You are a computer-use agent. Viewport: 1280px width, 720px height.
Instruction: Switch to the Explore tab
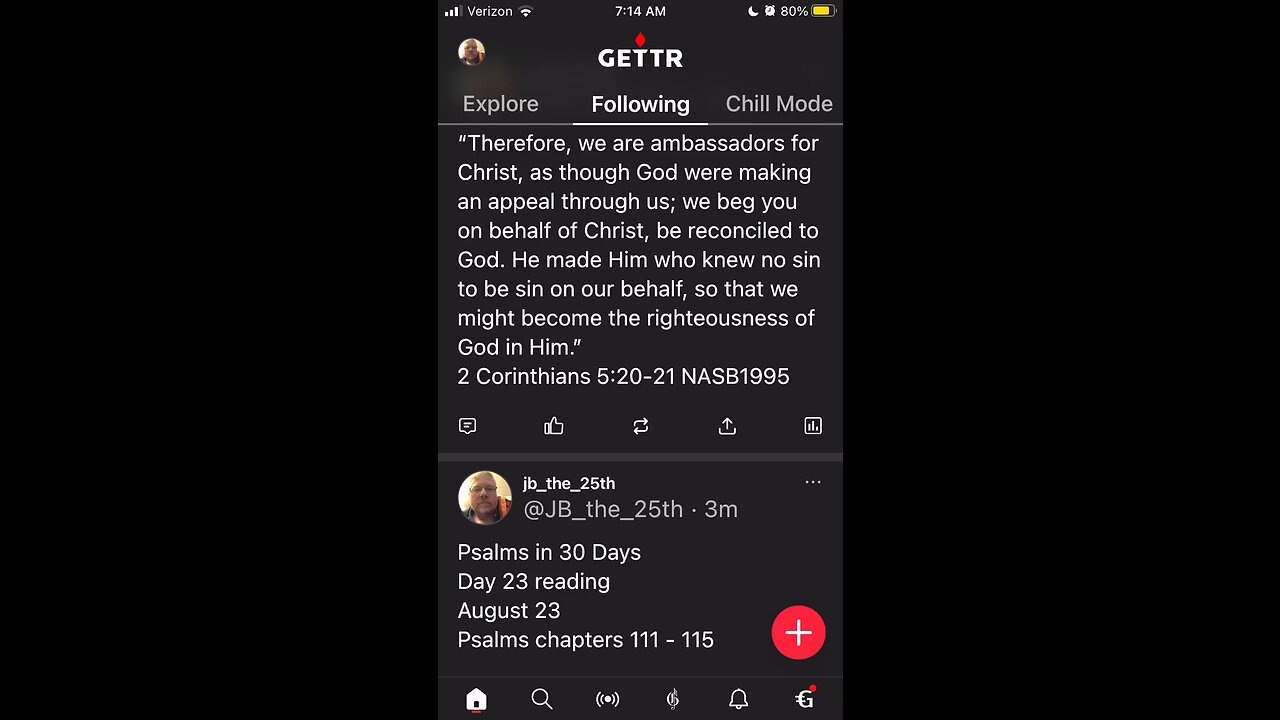500,104
